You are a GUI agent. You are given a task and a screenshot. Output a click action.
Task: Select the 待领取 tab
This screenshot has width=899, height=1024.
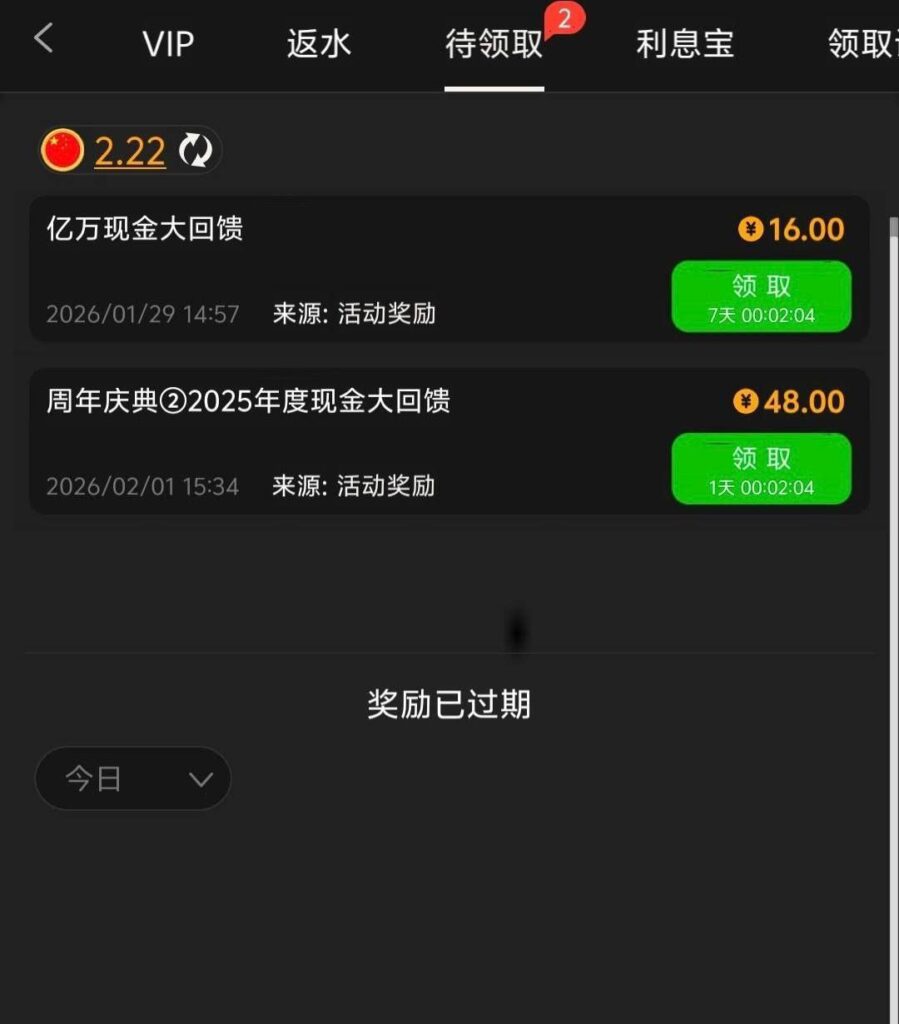(496, 44)
